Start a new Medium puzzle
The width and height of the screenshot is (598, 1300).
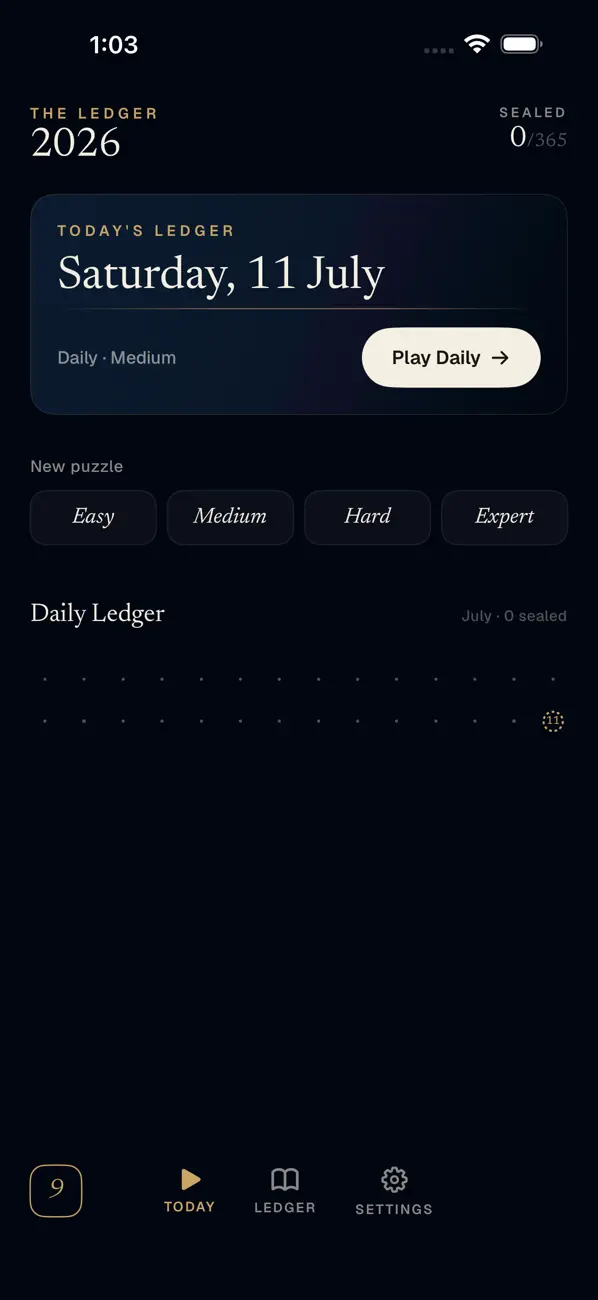(230, 517)
